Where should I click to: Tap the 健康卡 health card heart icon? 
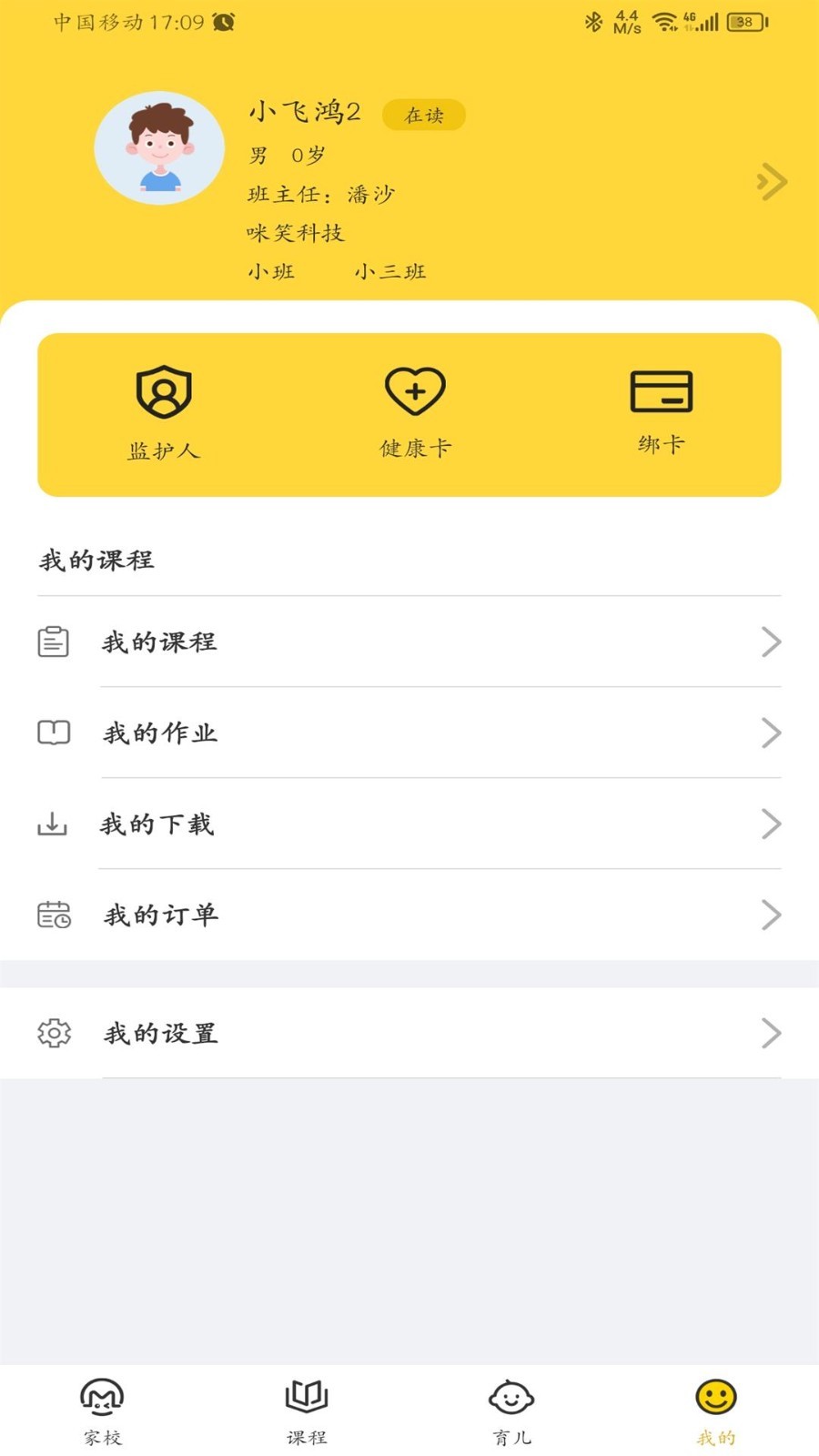click(x=415, y=390)
